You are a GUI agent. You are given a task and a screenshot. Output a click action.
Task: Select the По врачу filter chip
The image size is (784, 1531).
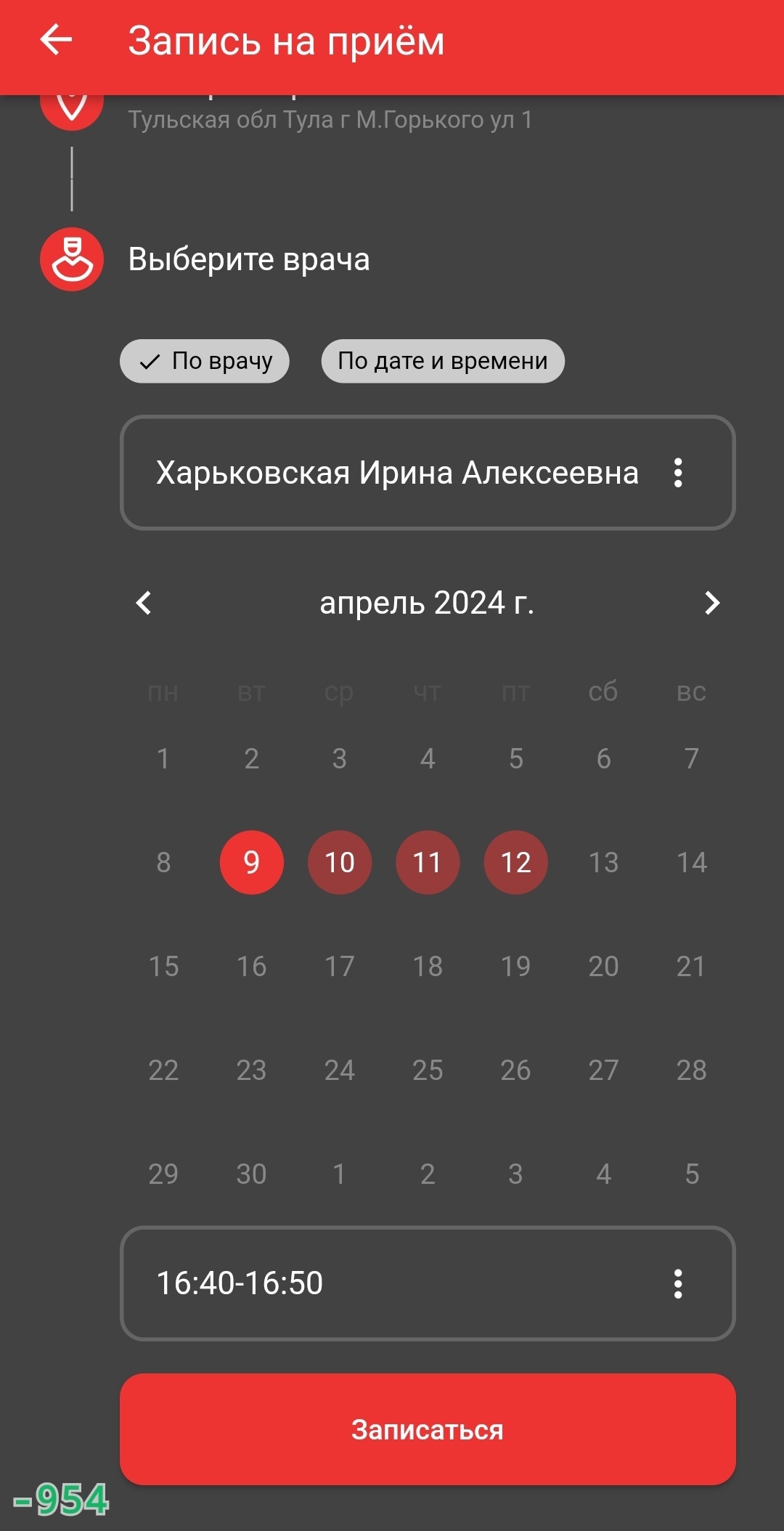pyautogui.click(x=205, y=361)
